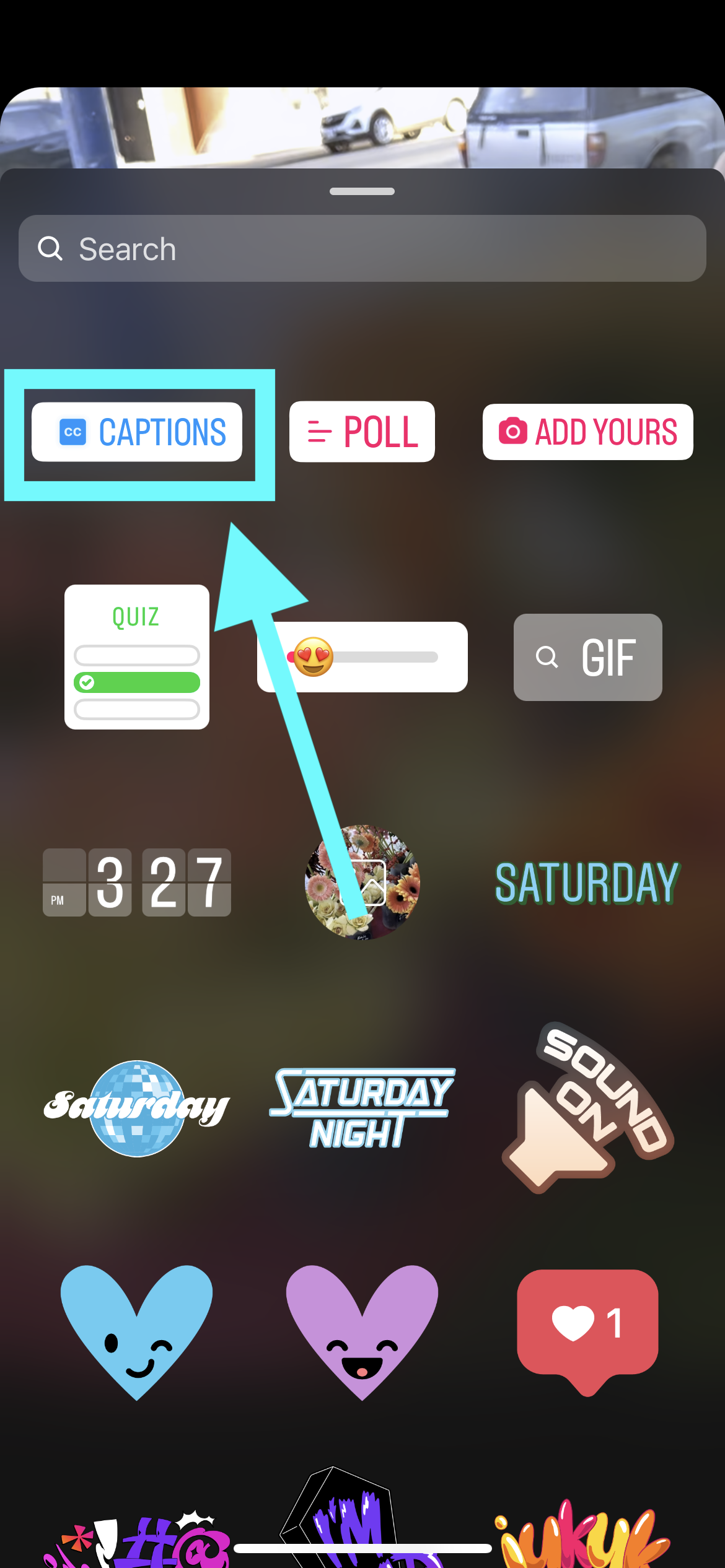Add the Captions sticker
The height and width of the screenshot is (1568, 725).
[137, 432]
